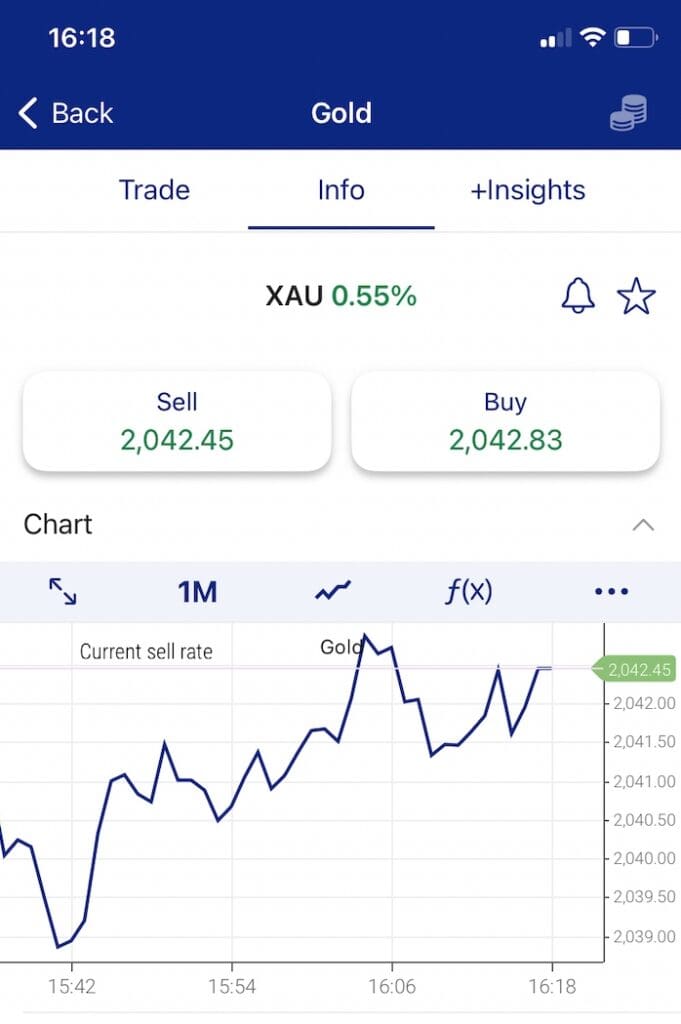Expand the chart to full screen
Viewport: 681px width, 1024px height.
63,591
